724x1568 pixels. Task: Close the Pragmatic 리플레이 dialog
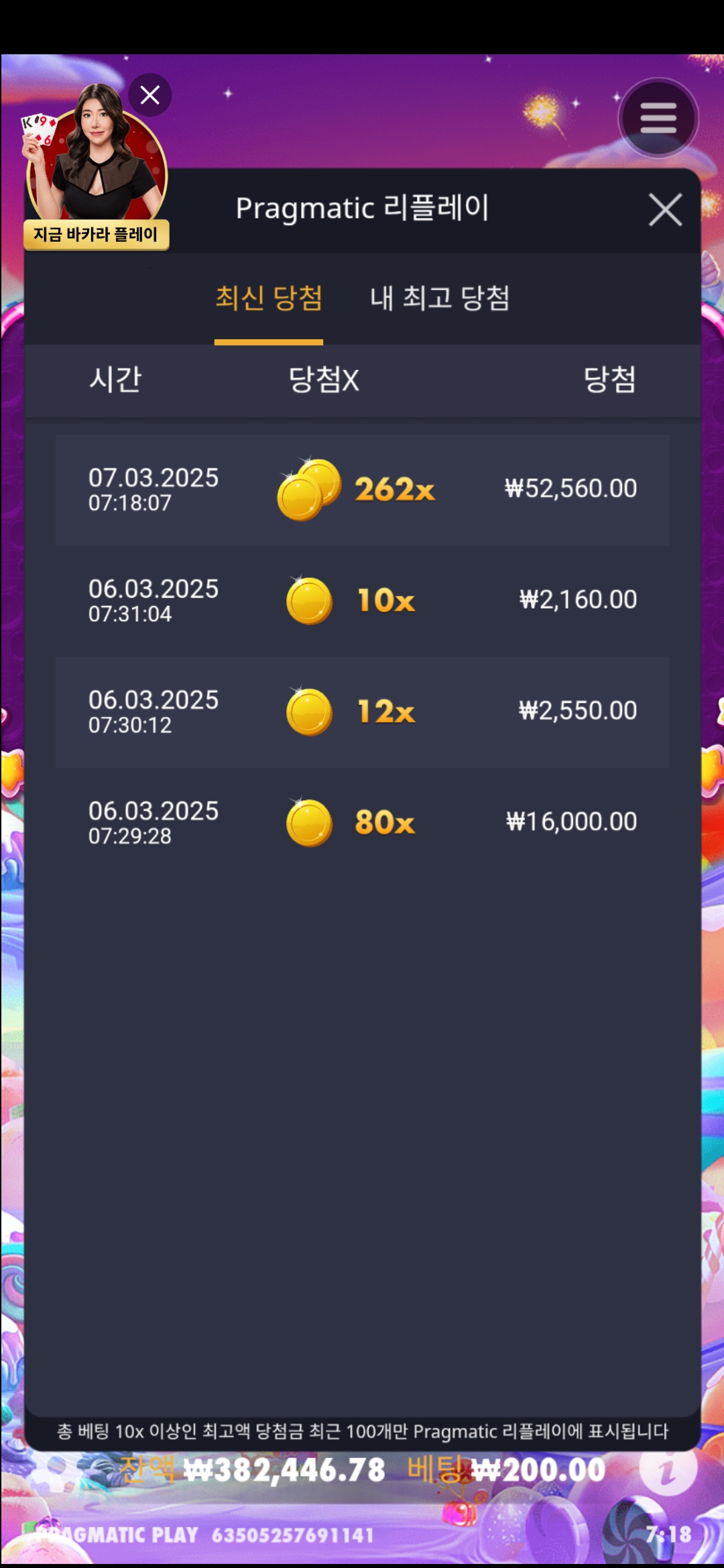coord(665,210)
